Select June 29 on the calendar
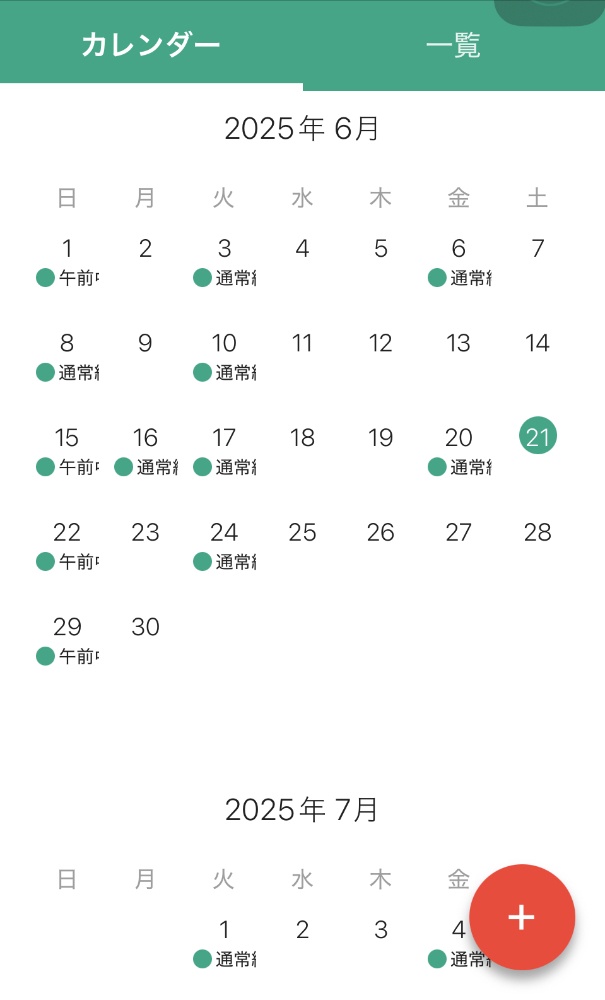Viewport: 605px width, 1000px height. pos(67,640)
